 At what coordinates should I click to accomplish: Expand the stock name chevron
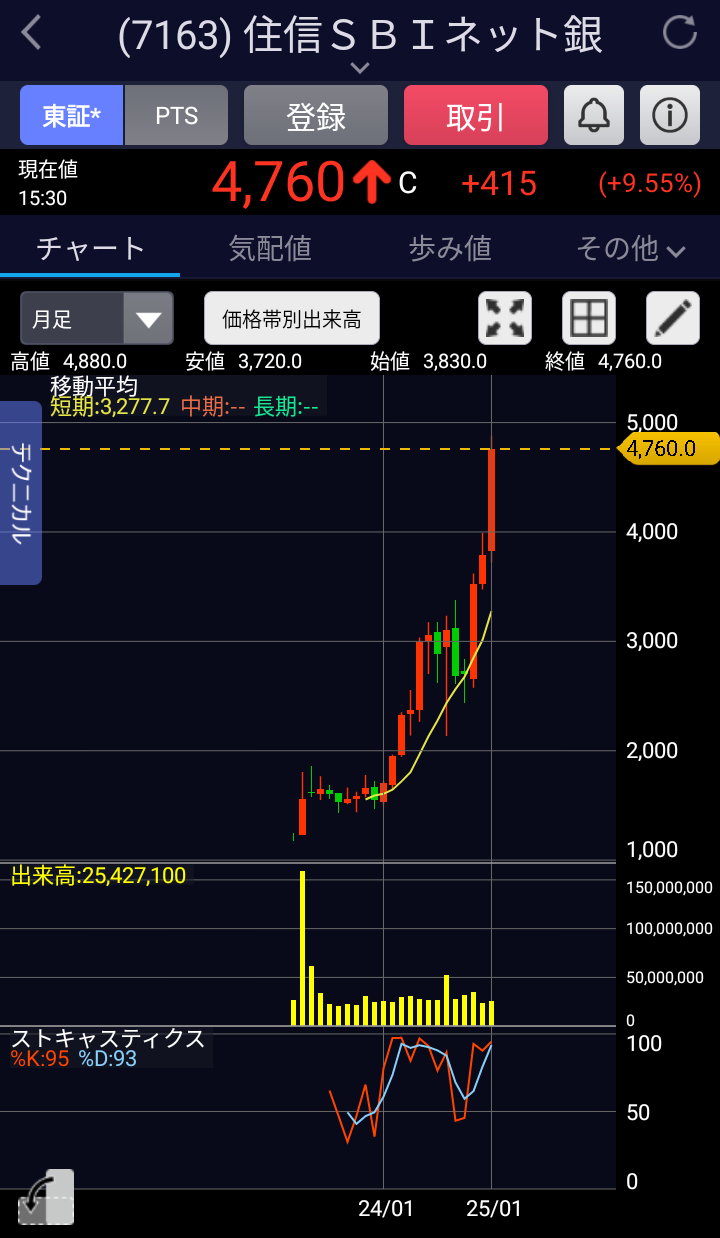(x=360, y=68)
